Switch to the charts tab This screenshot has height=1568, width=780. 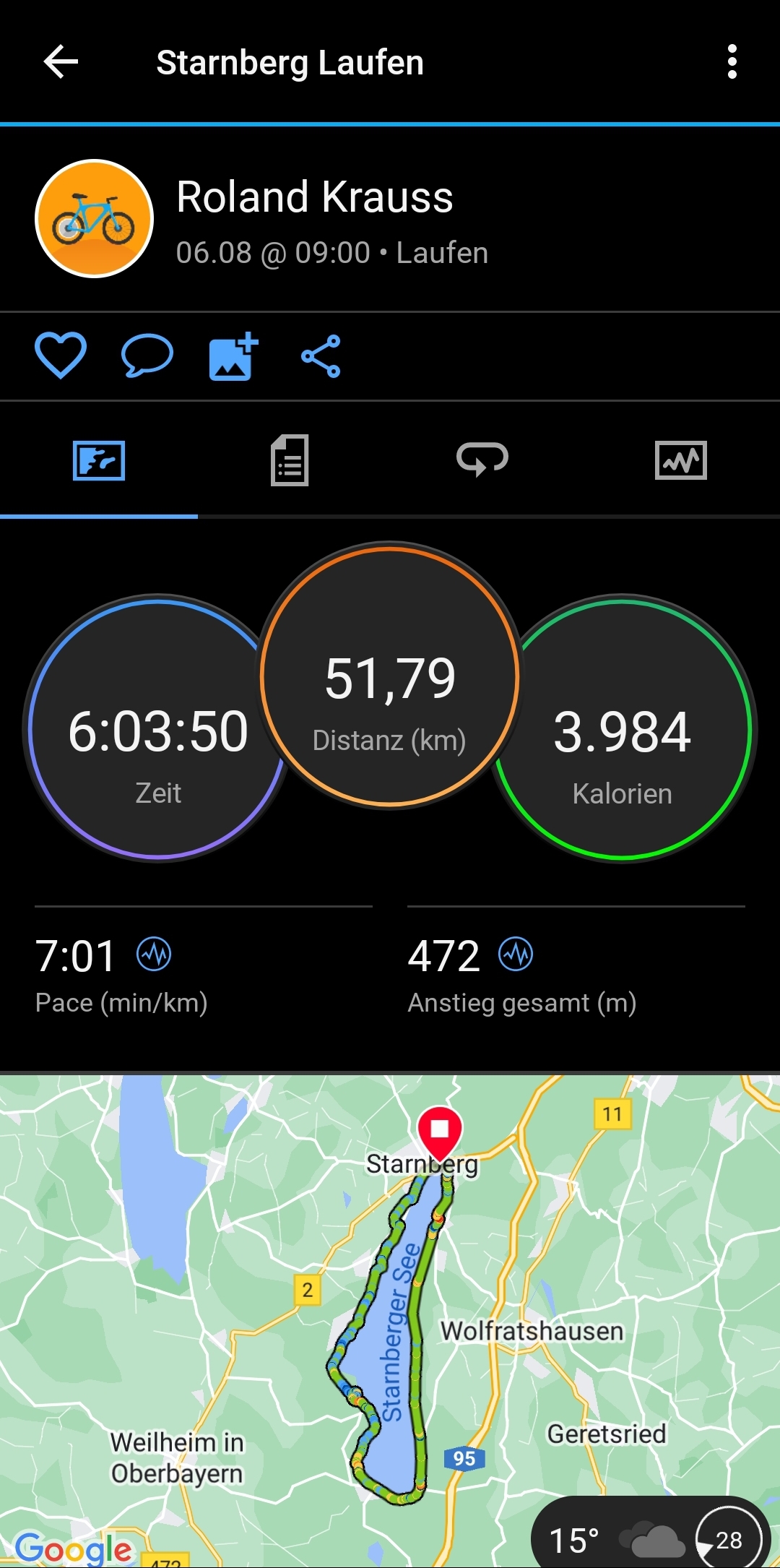point(680,460)
